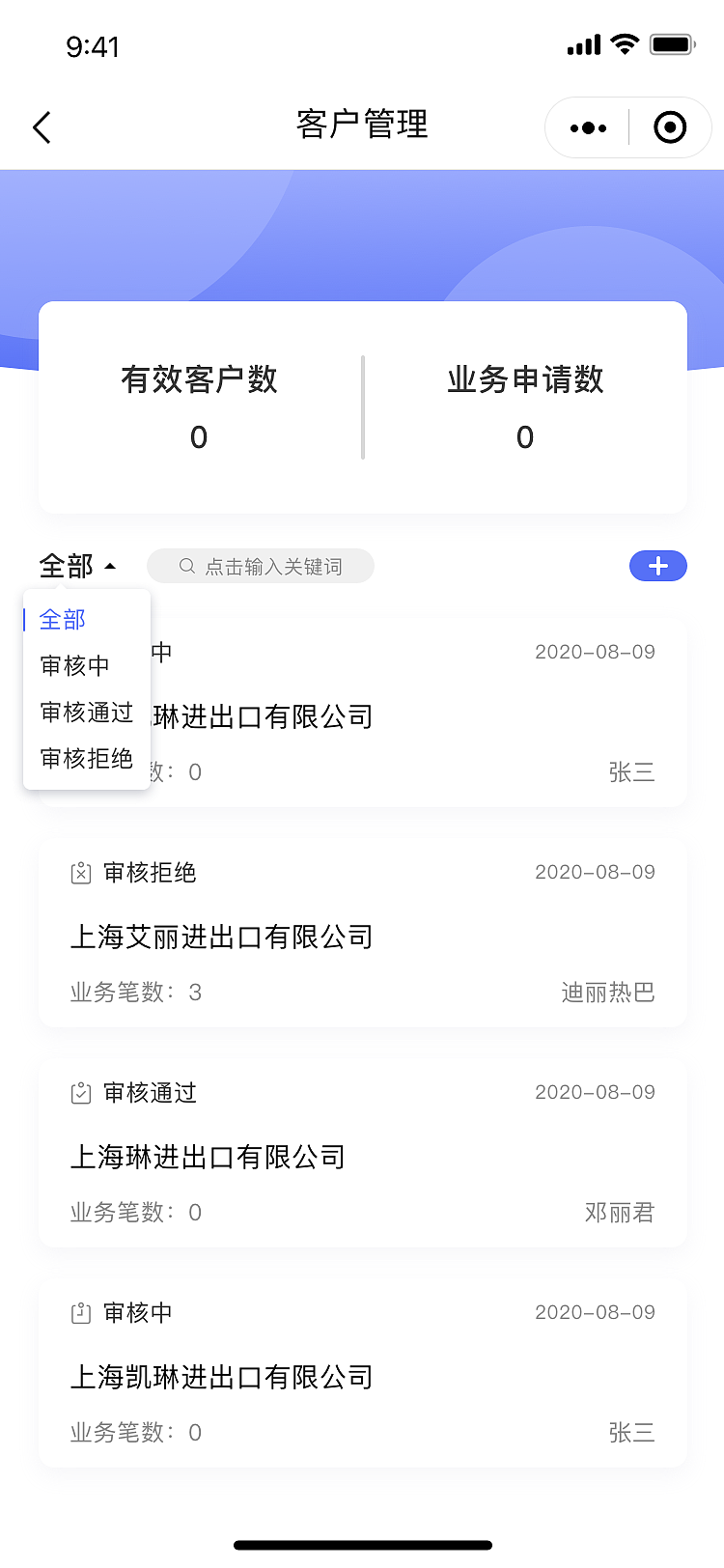Collapse the 全部 filter dropdown header
This screenshot has height=1568, width=724.
(x=77, y=566)
